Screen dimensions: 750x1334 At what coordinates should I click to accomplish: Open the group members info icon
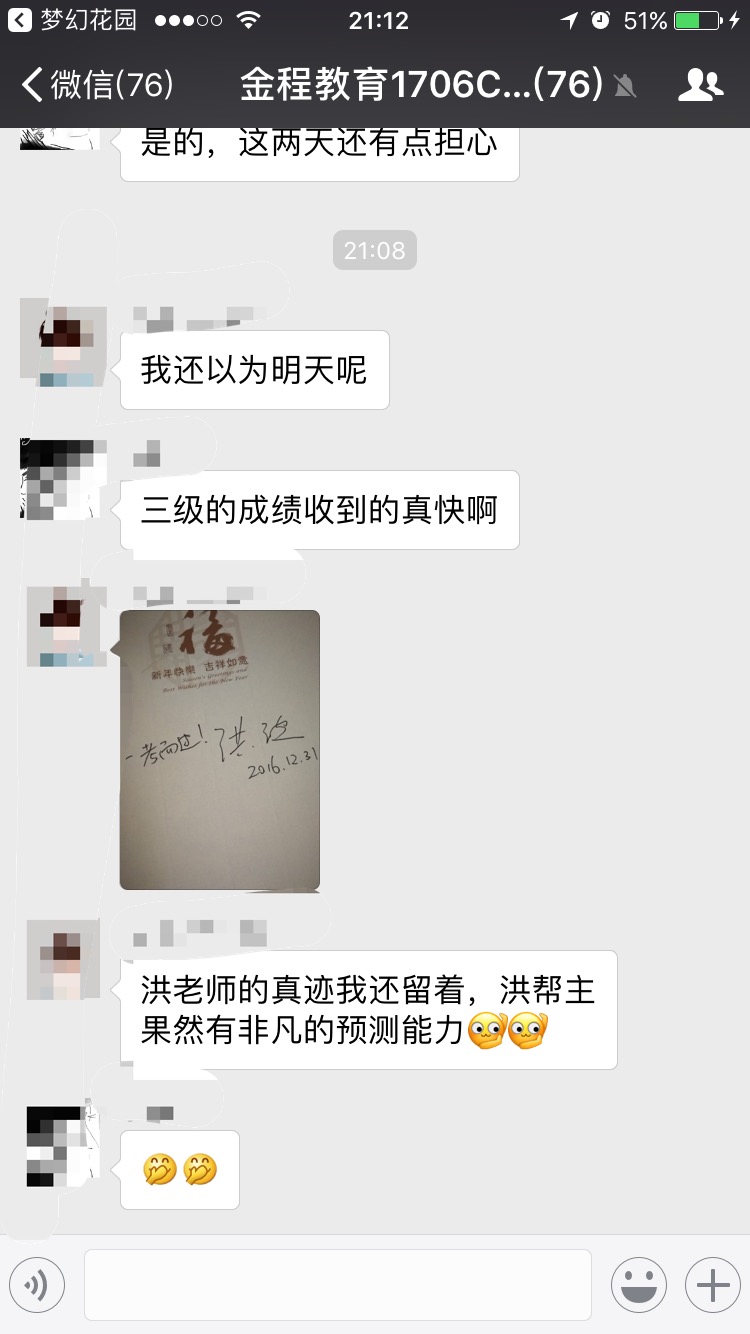click(700, 85)
